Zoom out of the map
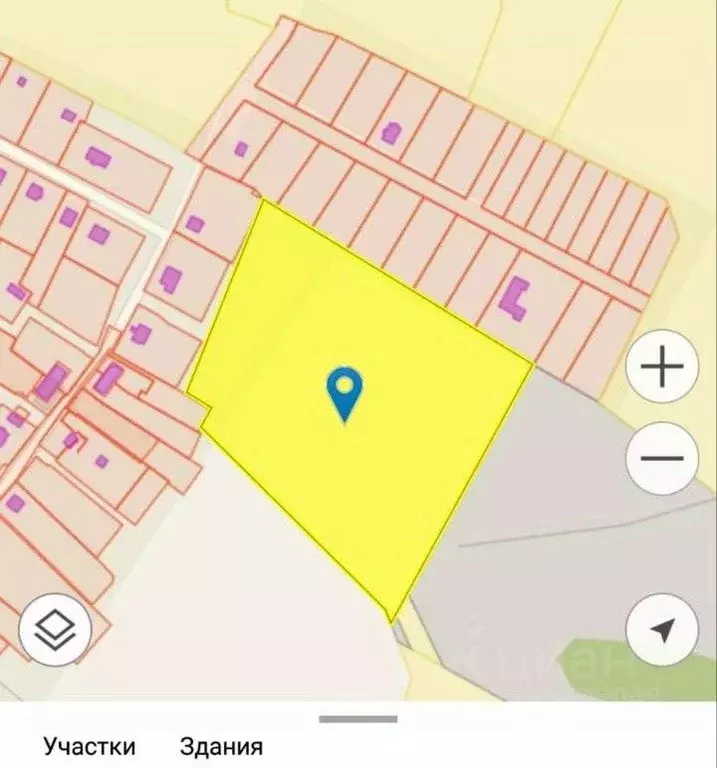The image size is (717, 768). (661, 459)
